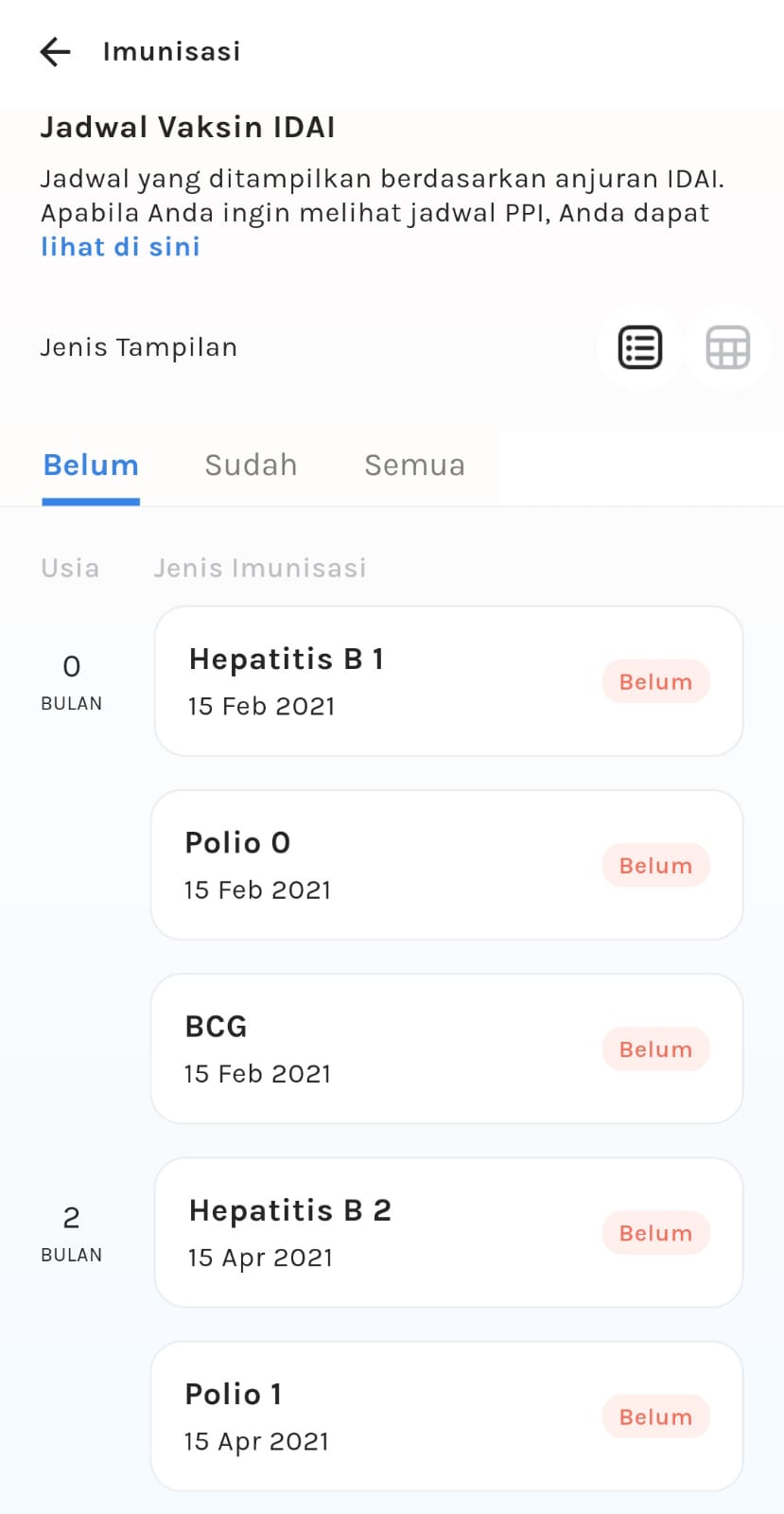Open the lihat di sini link
Screen dimensions: 784x1514
(x=119, y=247)
